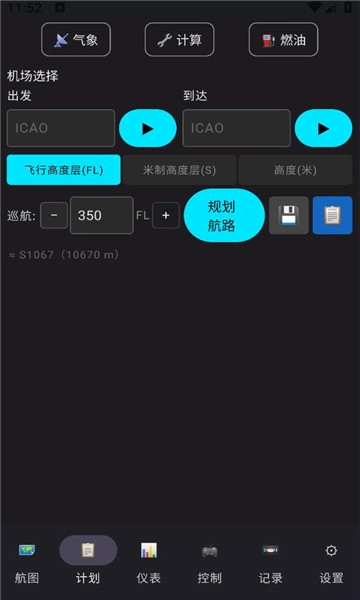Open the 设置 settings tab
360x600 pixels.
click(331, 562)
